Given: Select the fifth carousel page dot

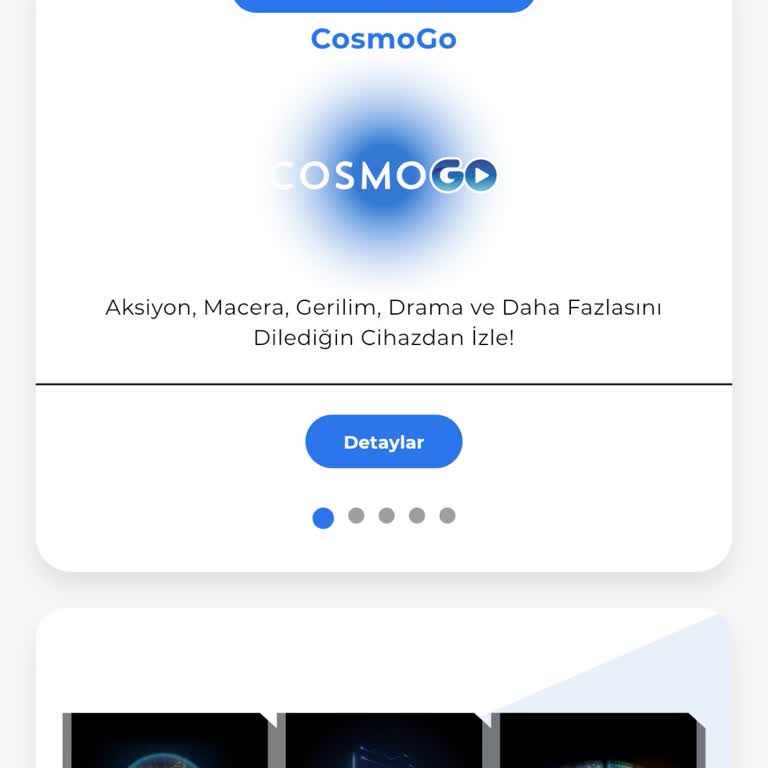Looking at the screenshot, I should point(447,516).
